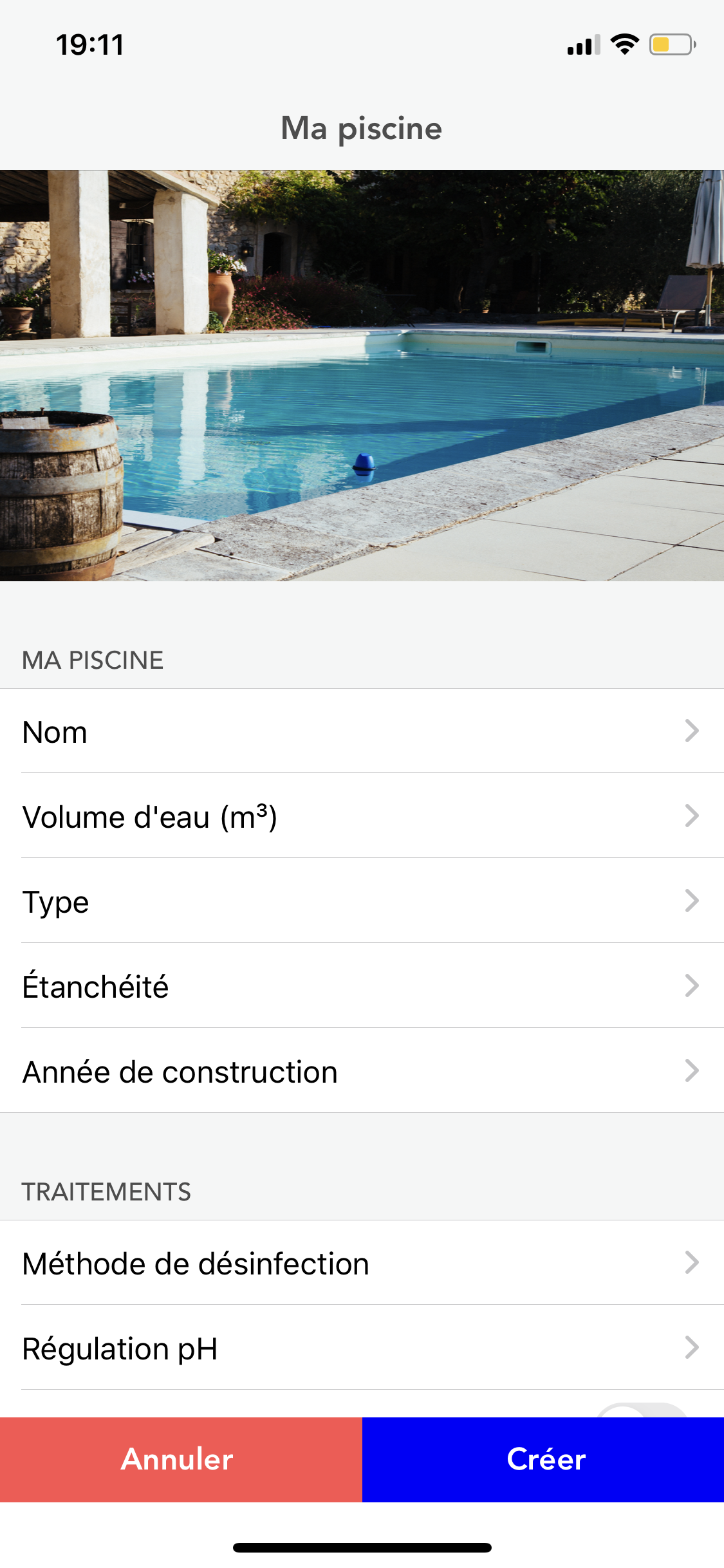Open the Régulation pH option
724x1568 pixels.
point(360,1348)
